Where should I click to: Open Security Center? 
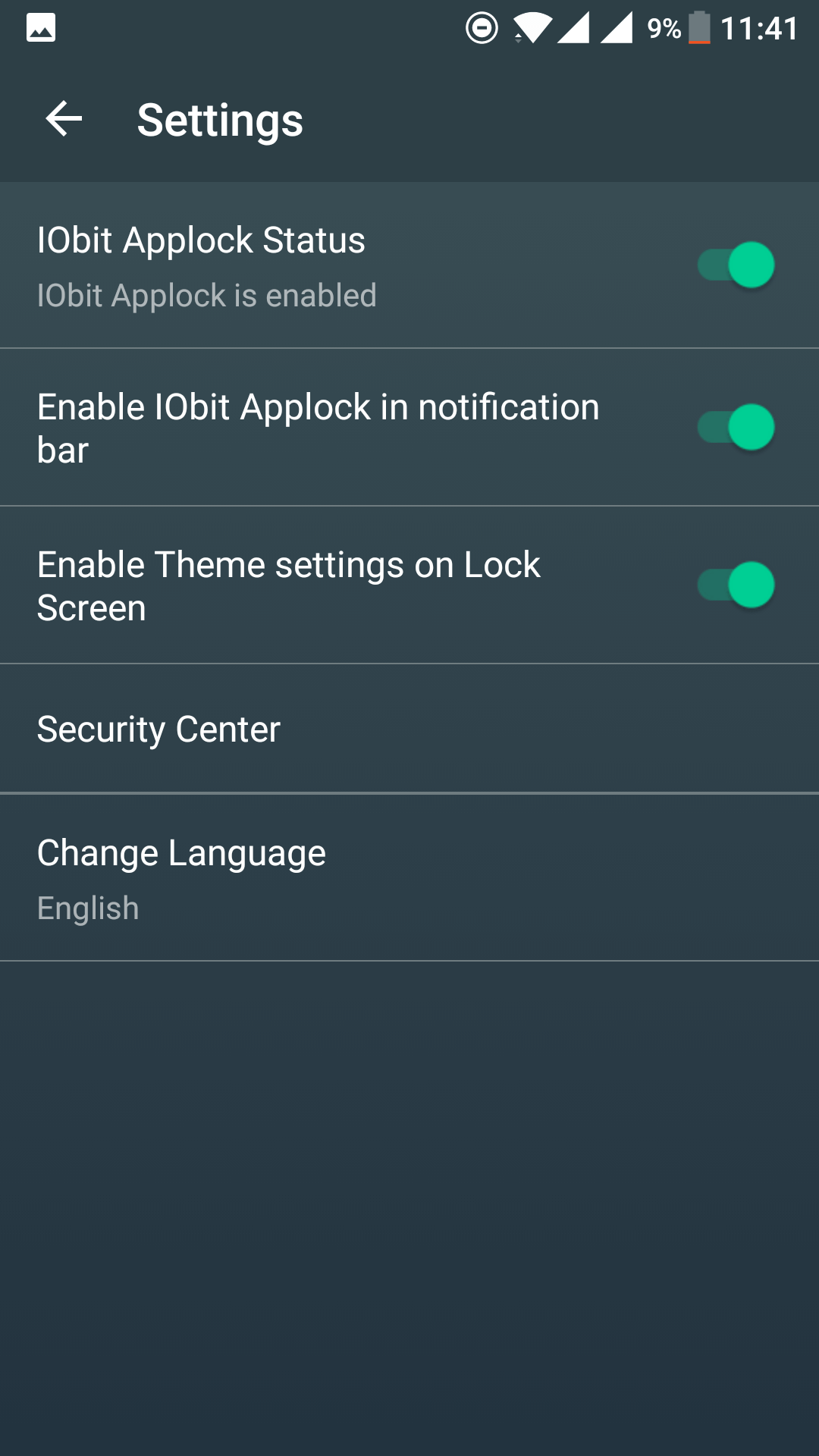coord(409,729)
